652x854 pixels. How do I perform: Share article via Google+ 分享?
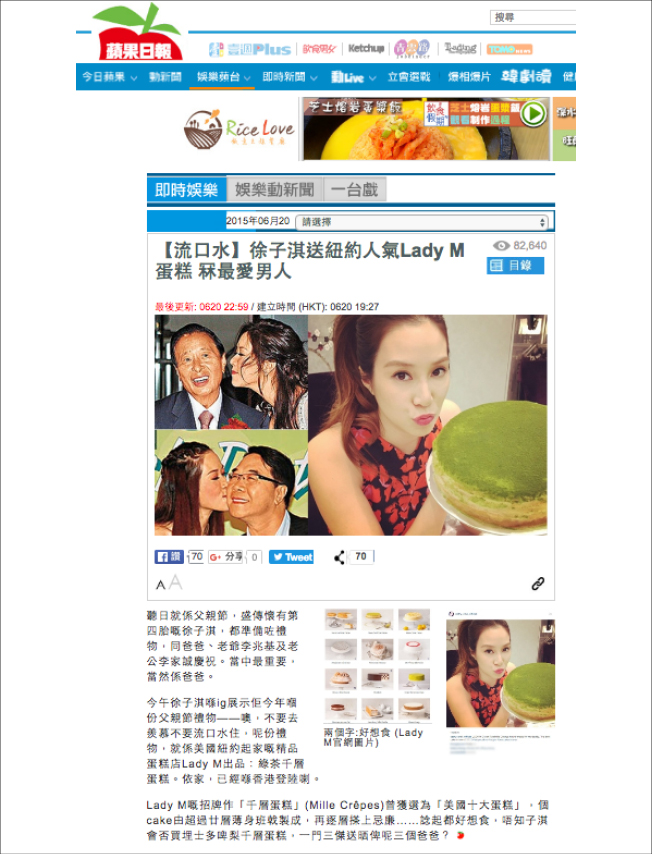pyautogui.click(x=226, y=557)
